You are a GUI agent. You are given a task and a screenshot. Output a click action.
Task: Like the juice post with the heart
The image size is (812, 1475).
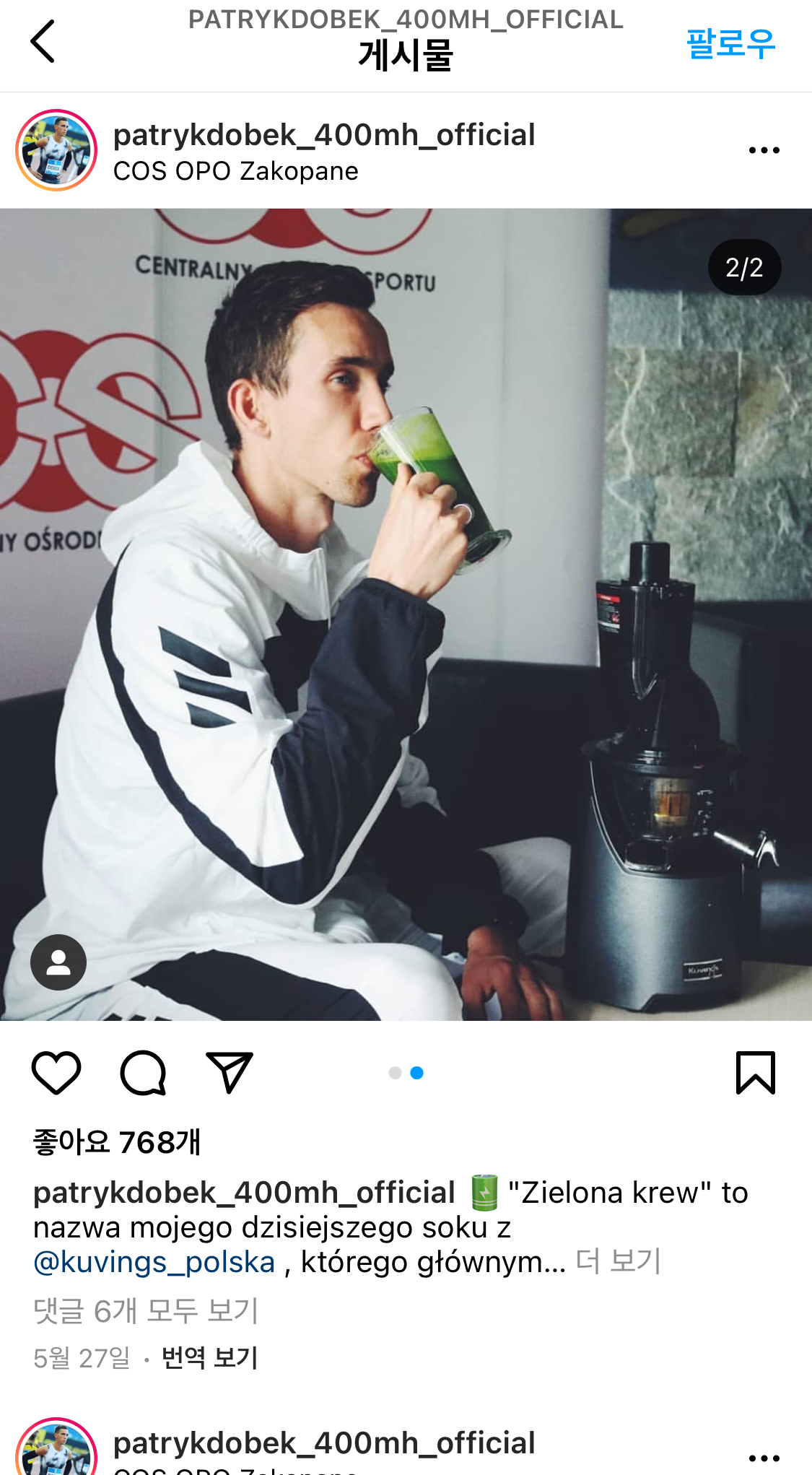pos(56,1073)
